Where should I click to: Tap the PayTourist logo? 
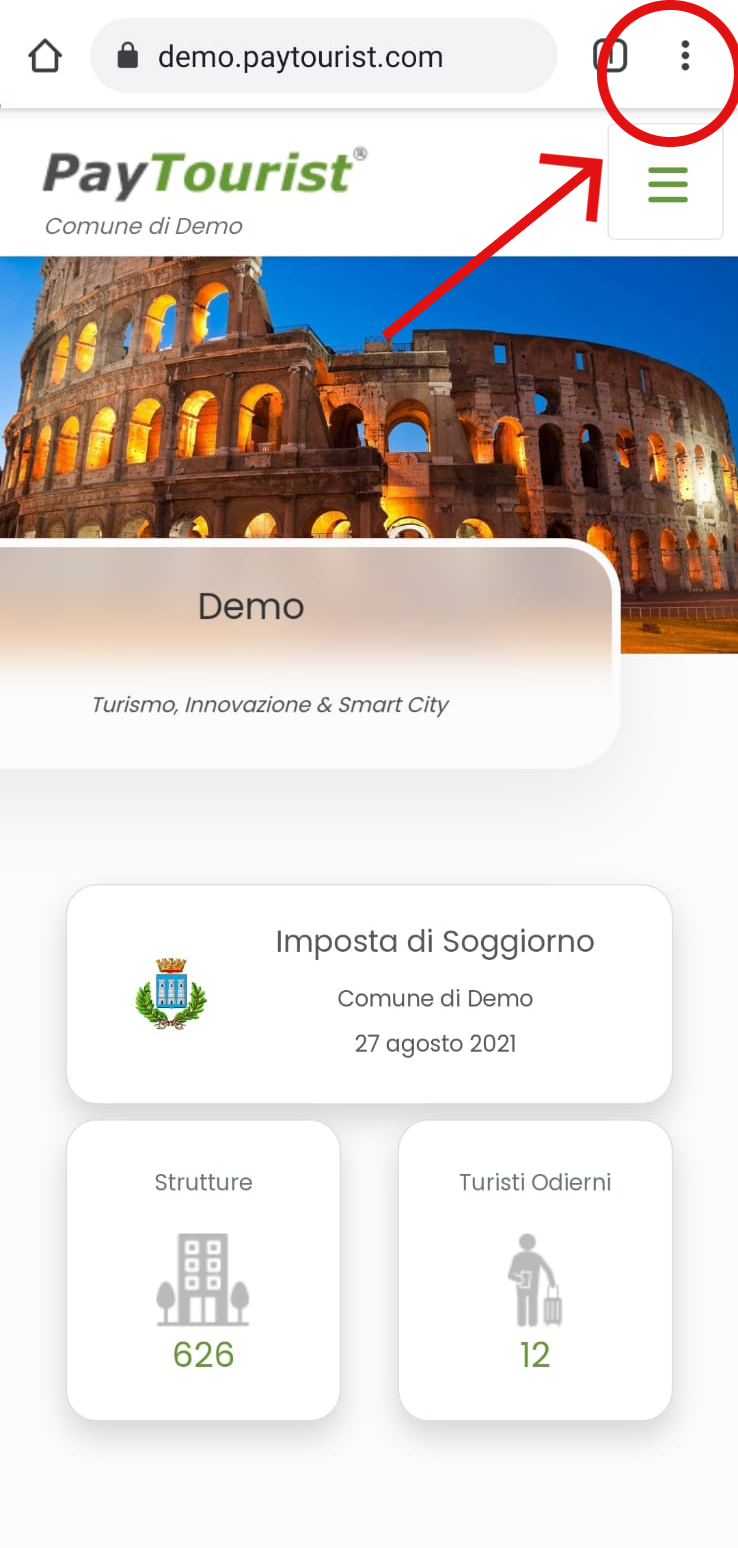click(x=204, y=173)
